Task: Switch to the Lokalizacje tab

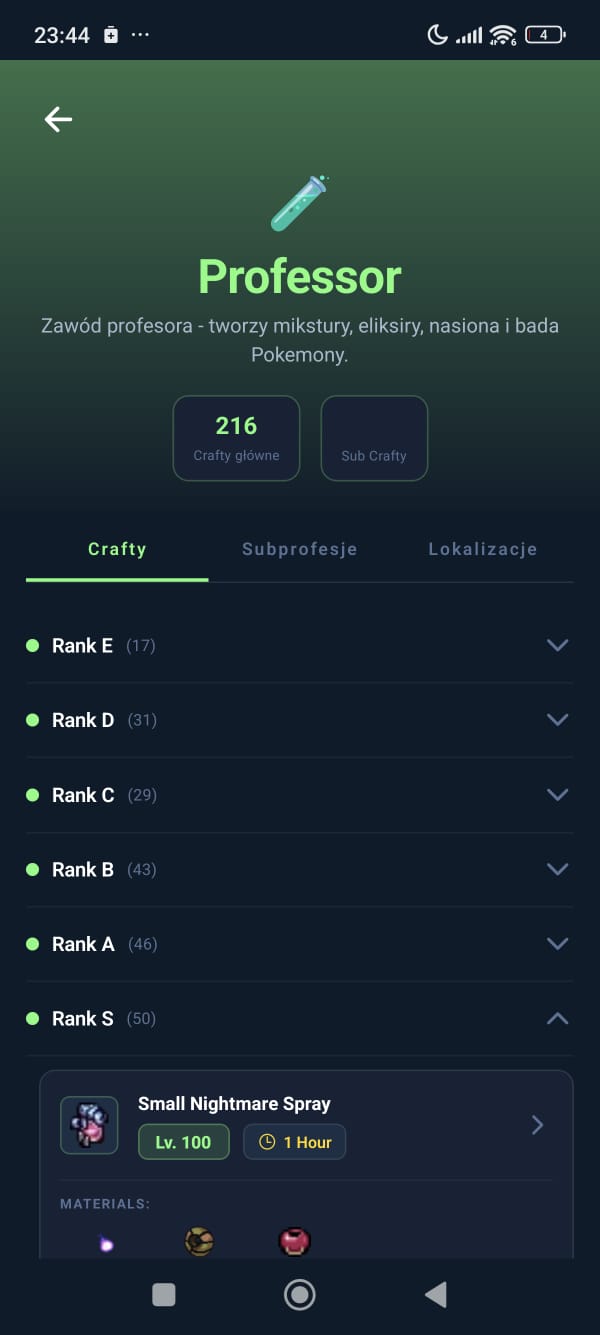Action: pyautogui.click(x=482, y=549)
